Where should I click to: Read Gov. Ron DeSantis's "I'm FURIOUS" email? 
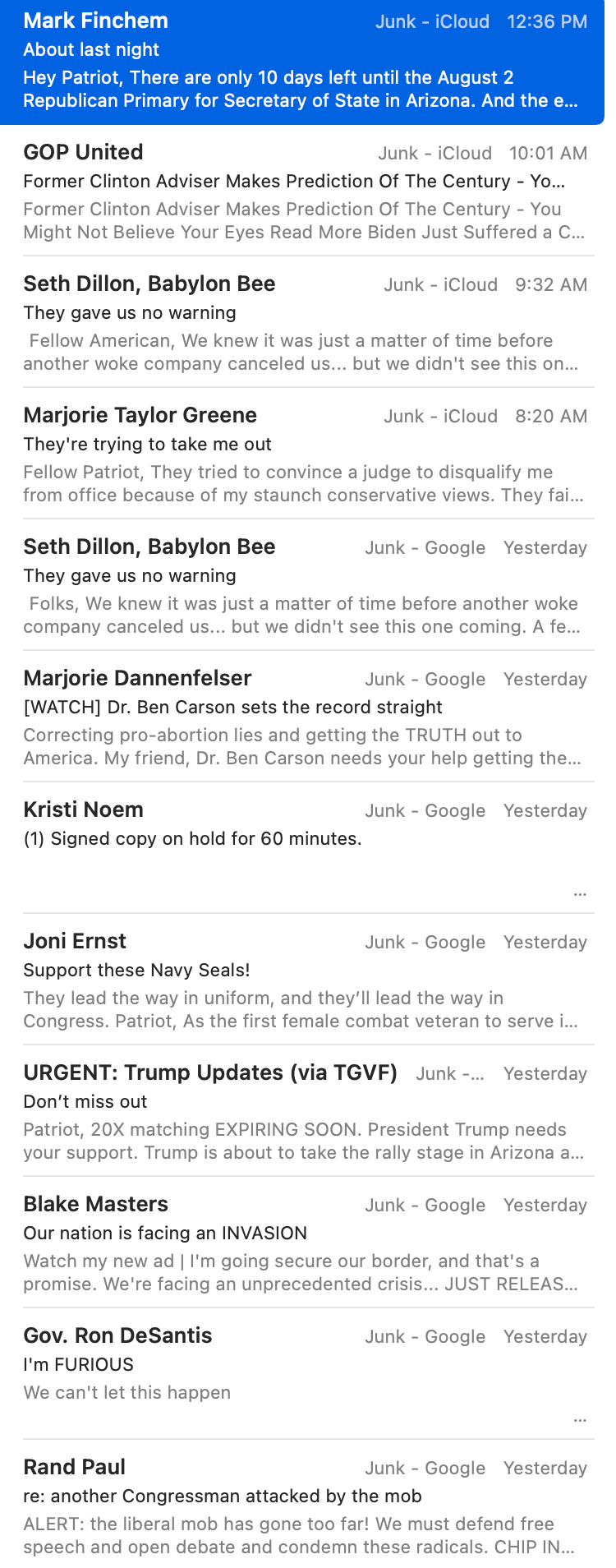302,1376
